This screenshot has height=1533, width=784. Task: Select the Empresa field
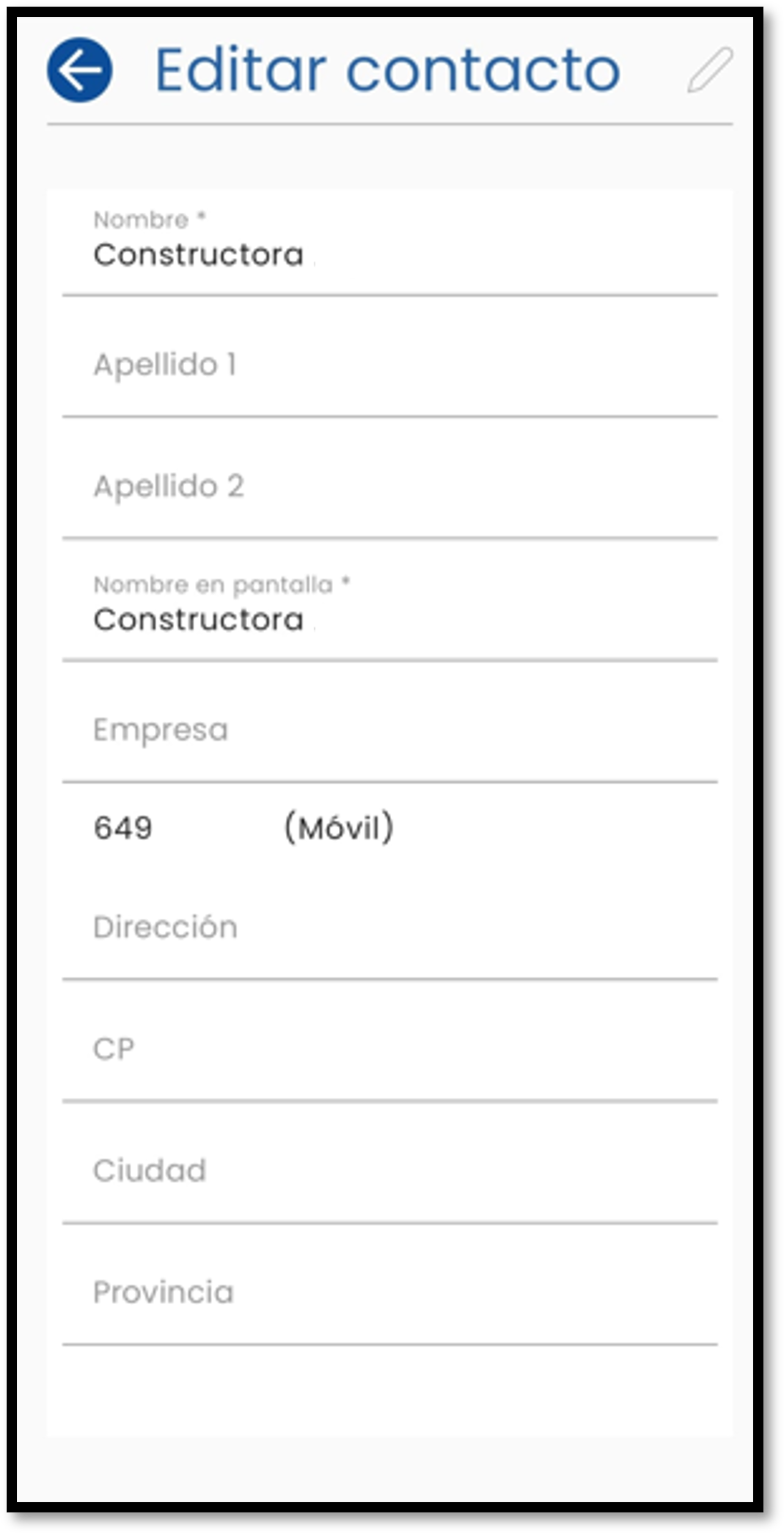(x=389, y=730)
